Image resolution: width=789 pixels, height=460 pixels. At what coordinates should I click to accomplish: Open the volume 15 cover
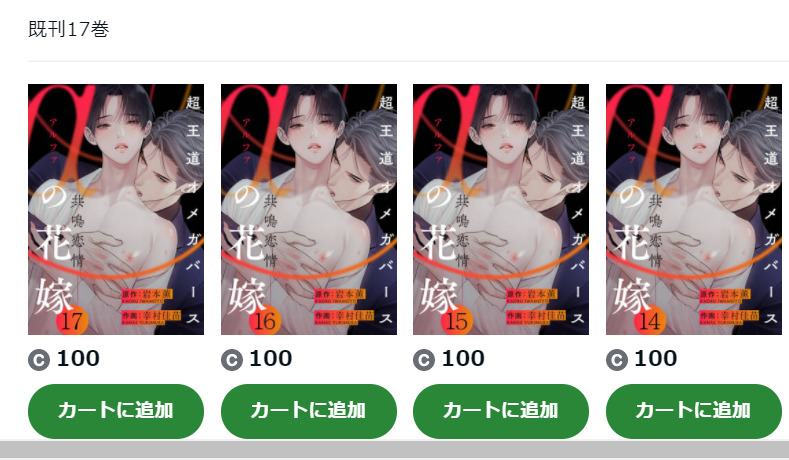point(501,209)
